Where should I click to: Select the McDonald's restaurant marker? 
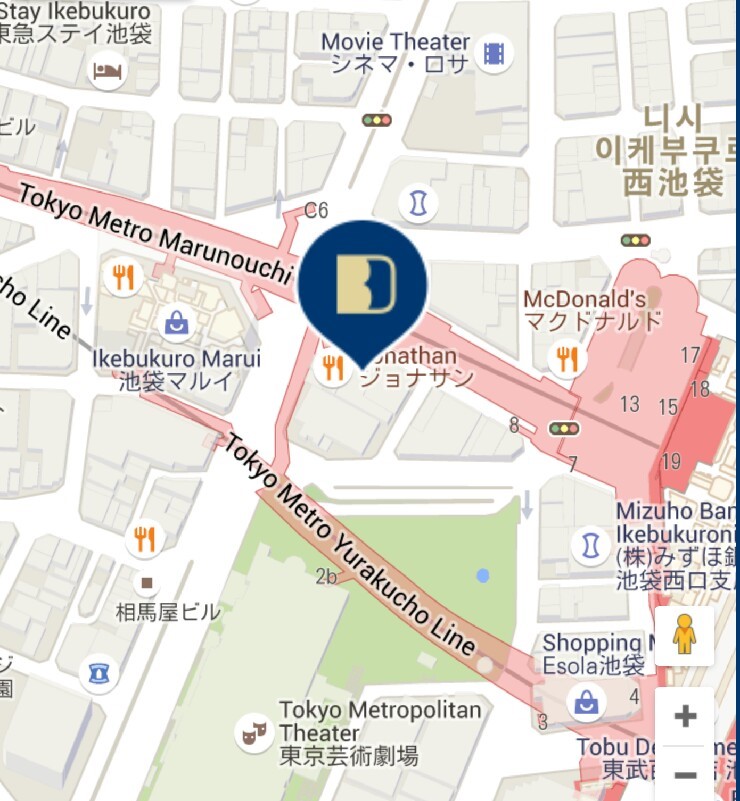click(568, 358)
